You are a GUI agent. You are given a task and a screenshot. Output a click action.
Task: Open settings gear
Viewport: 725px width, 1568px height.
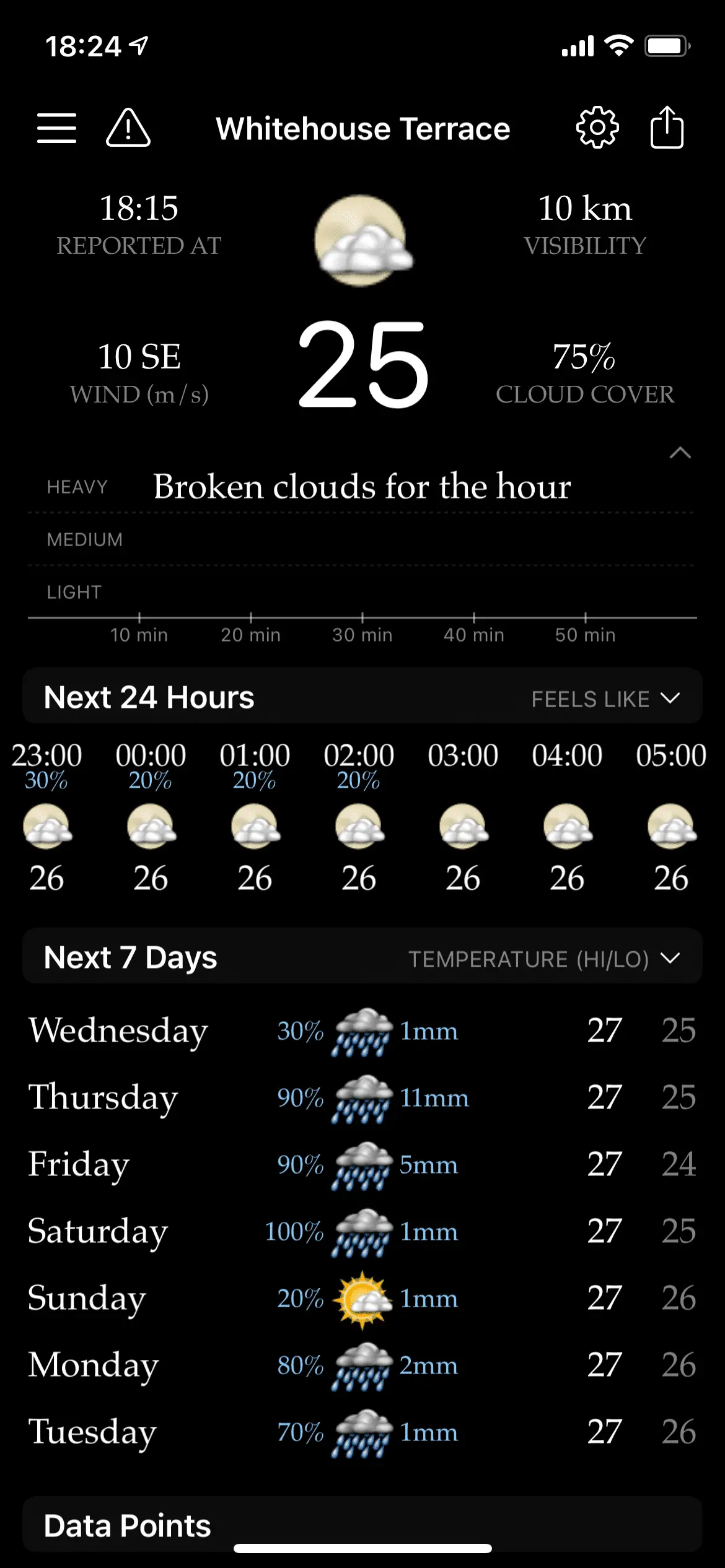pyautogui.click(x=597, y=128)
